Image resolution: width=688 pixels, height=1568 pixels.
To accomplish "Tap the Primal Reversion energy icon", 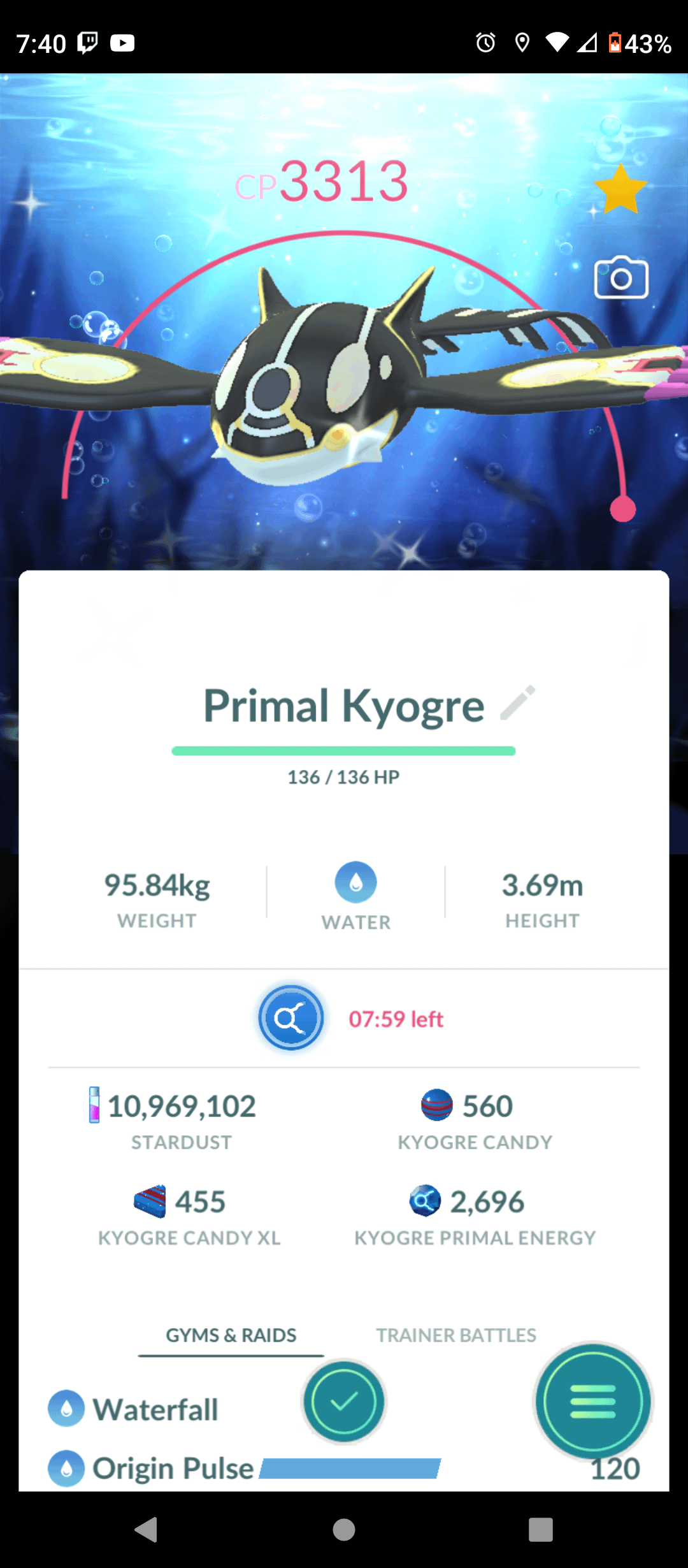I will click(x=291, y=1018).
